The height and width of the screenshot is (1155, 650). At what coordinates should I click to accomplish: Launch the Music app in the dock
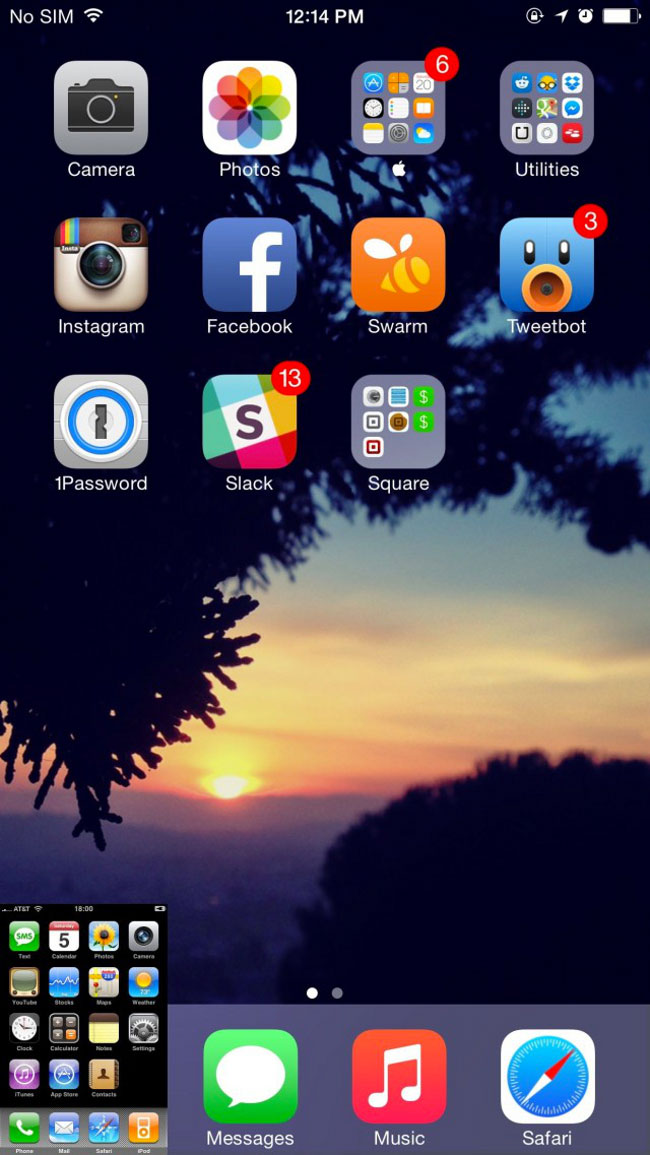(x=399, y=1077)
